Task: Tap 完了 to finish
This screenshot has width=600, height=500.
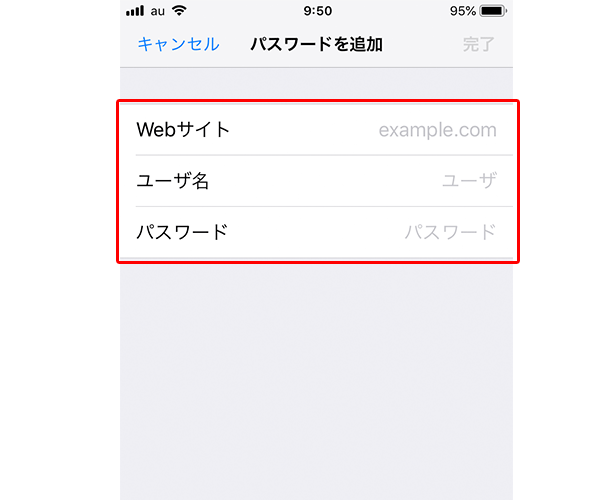Action: tap(479, 44)
